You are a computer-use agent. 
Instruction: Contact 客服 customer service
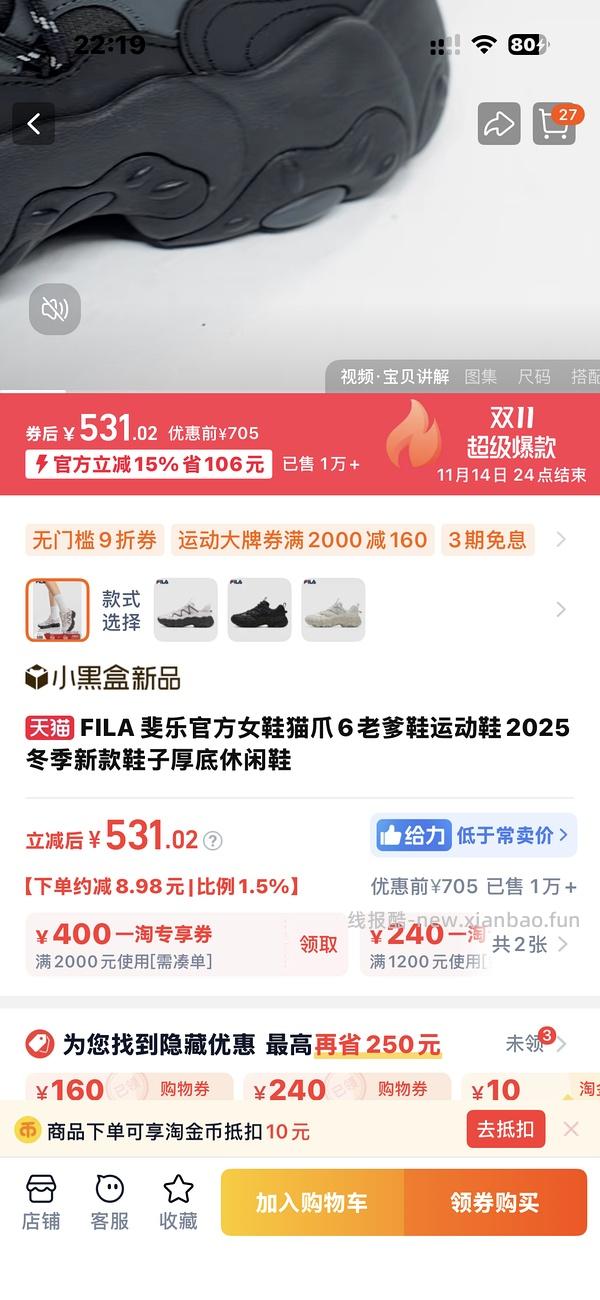pos(110,1202)
